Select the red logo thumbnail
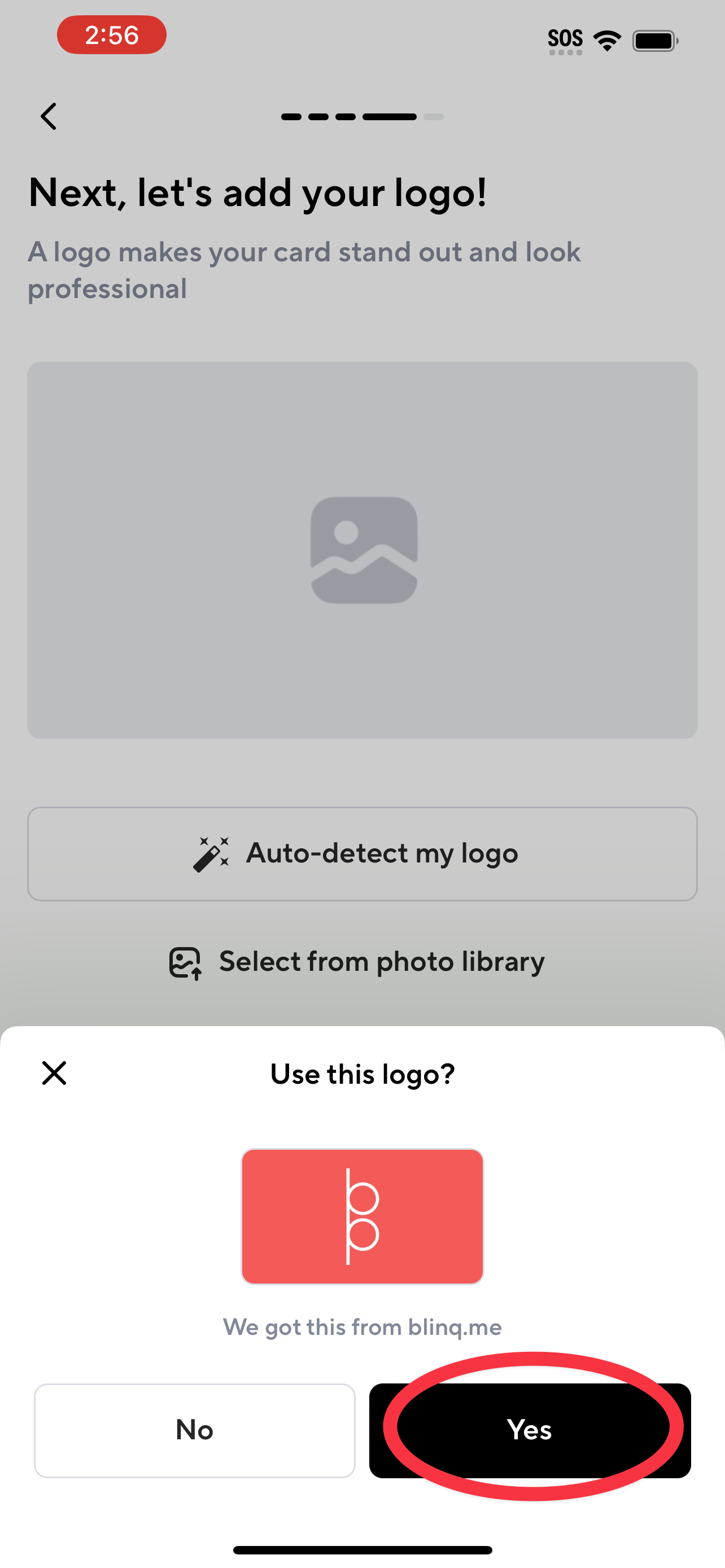The width and height of the screenshot is (725, 1568). coord(362,1216)
